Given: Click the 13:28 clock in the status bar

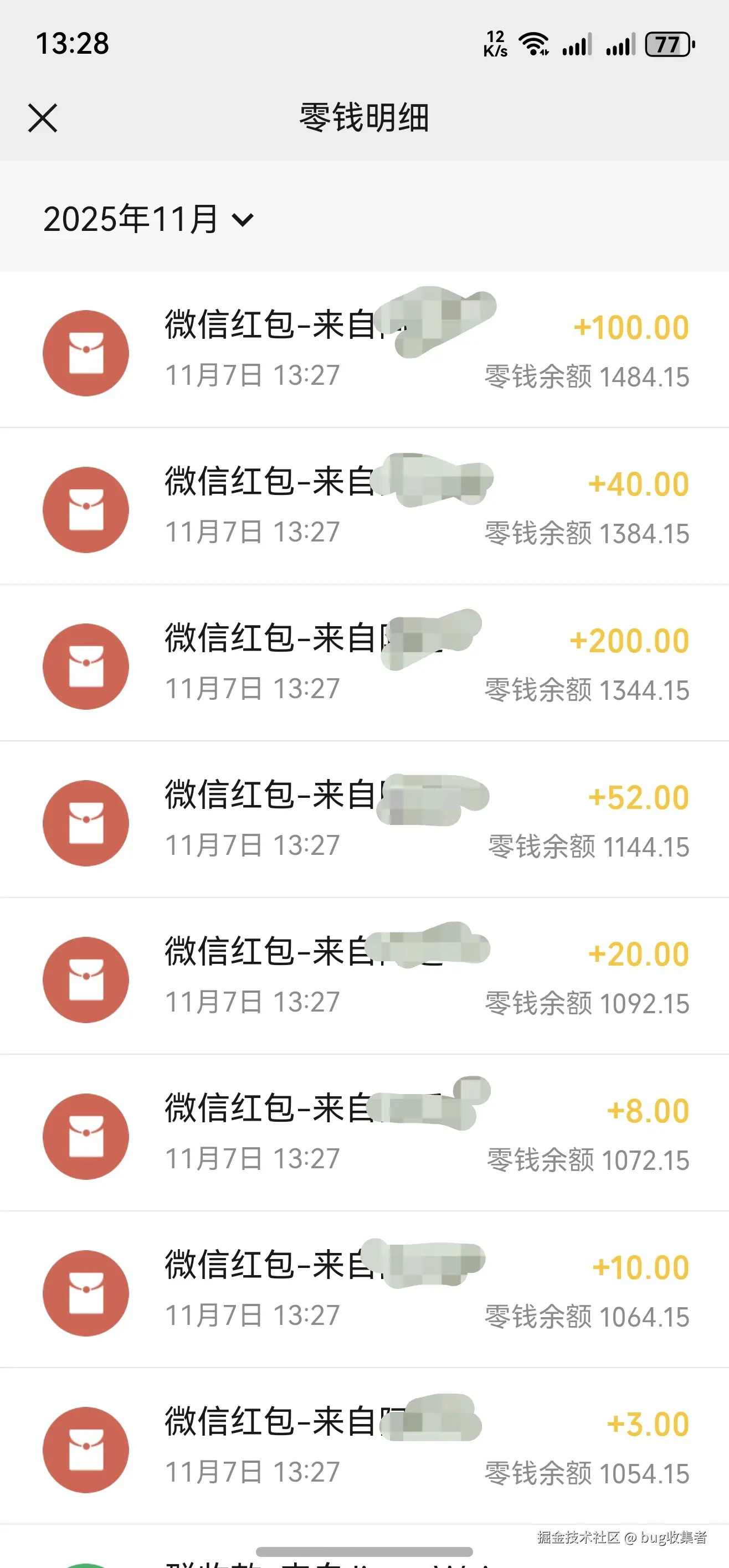Looking at the screenshot, I should pos(71,43).
